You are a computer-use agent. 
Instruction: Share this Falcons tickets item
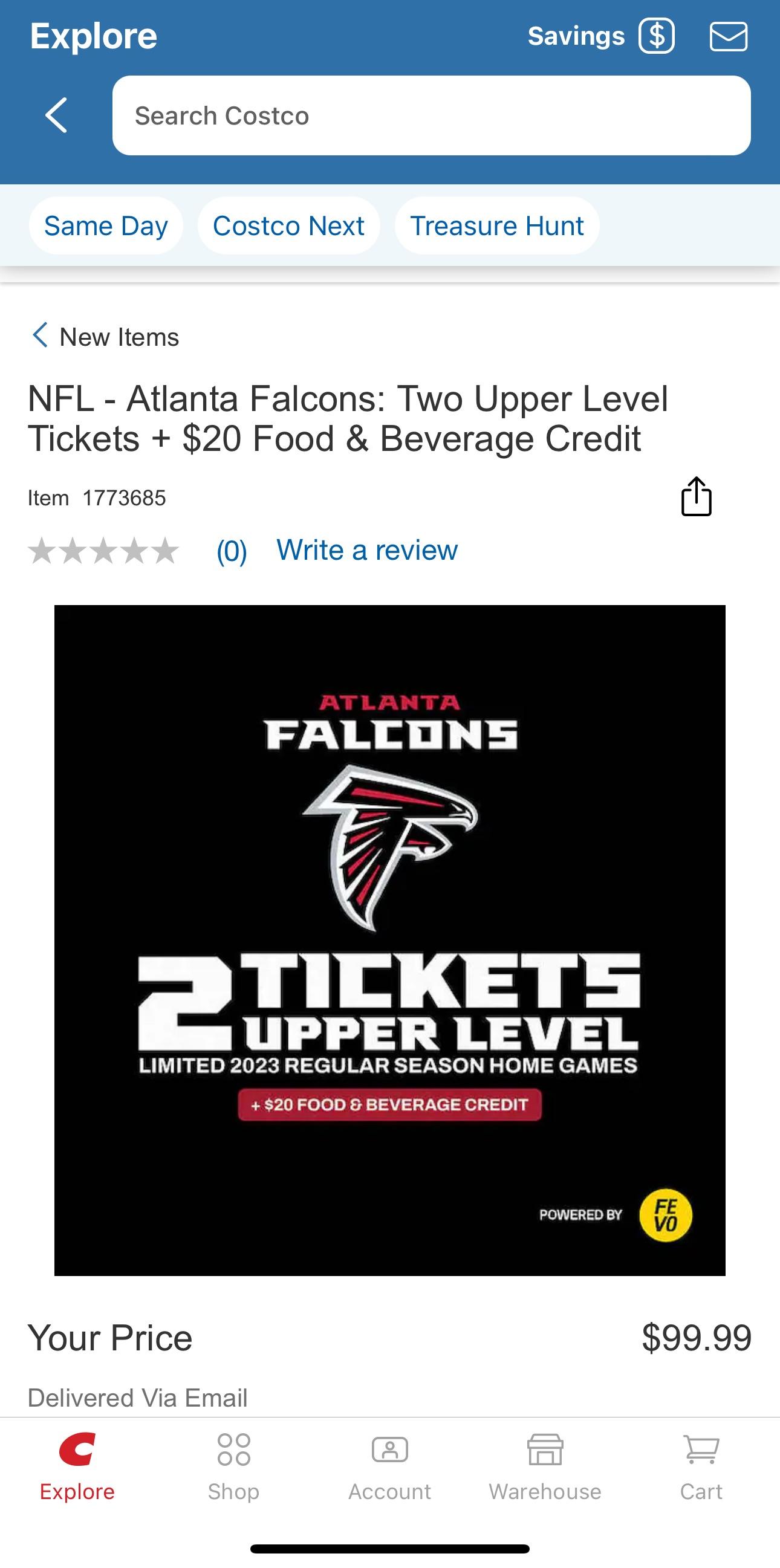696,496
